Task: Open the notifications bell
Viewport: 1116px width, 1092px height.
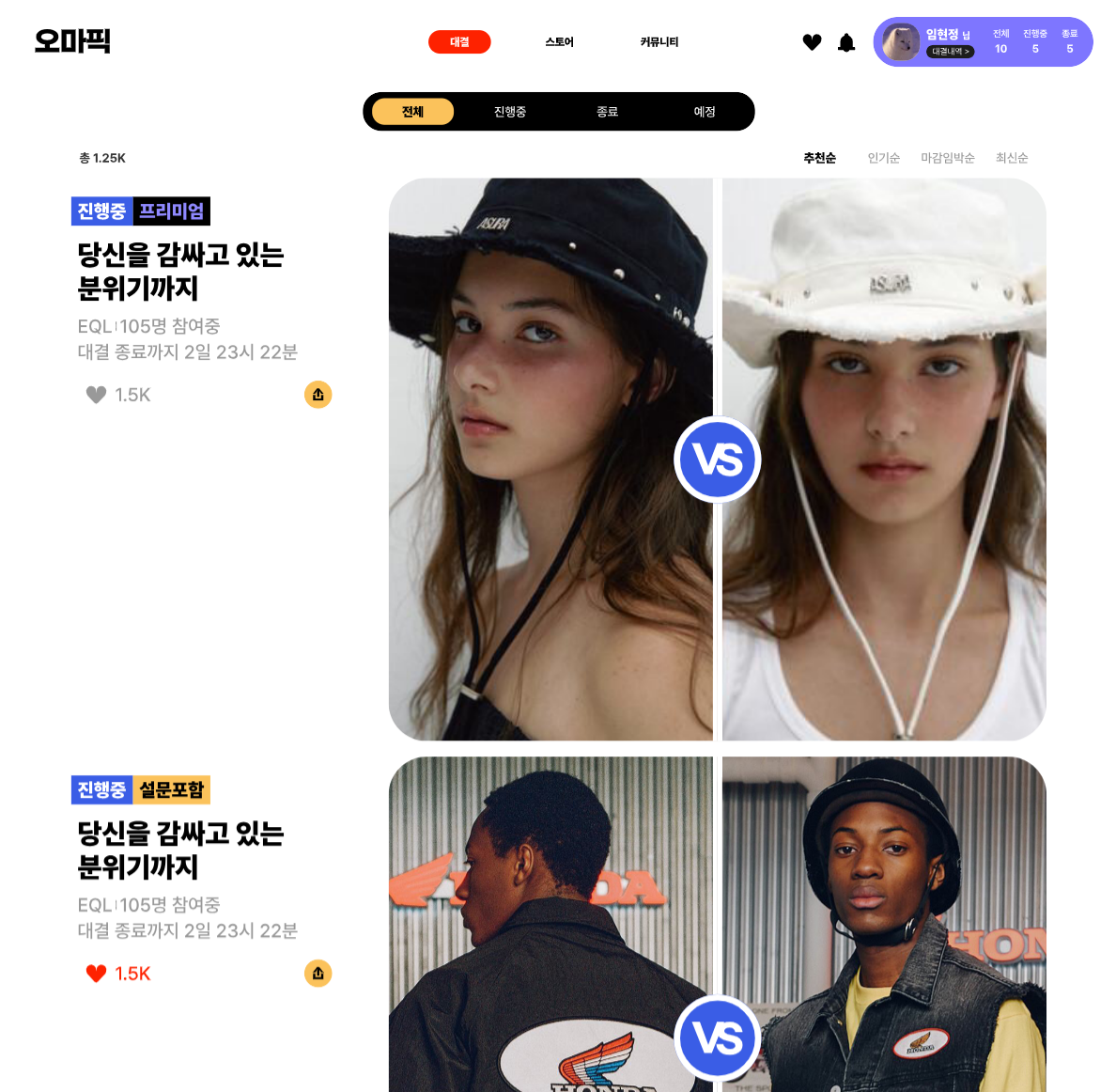Action: [846, 42]
